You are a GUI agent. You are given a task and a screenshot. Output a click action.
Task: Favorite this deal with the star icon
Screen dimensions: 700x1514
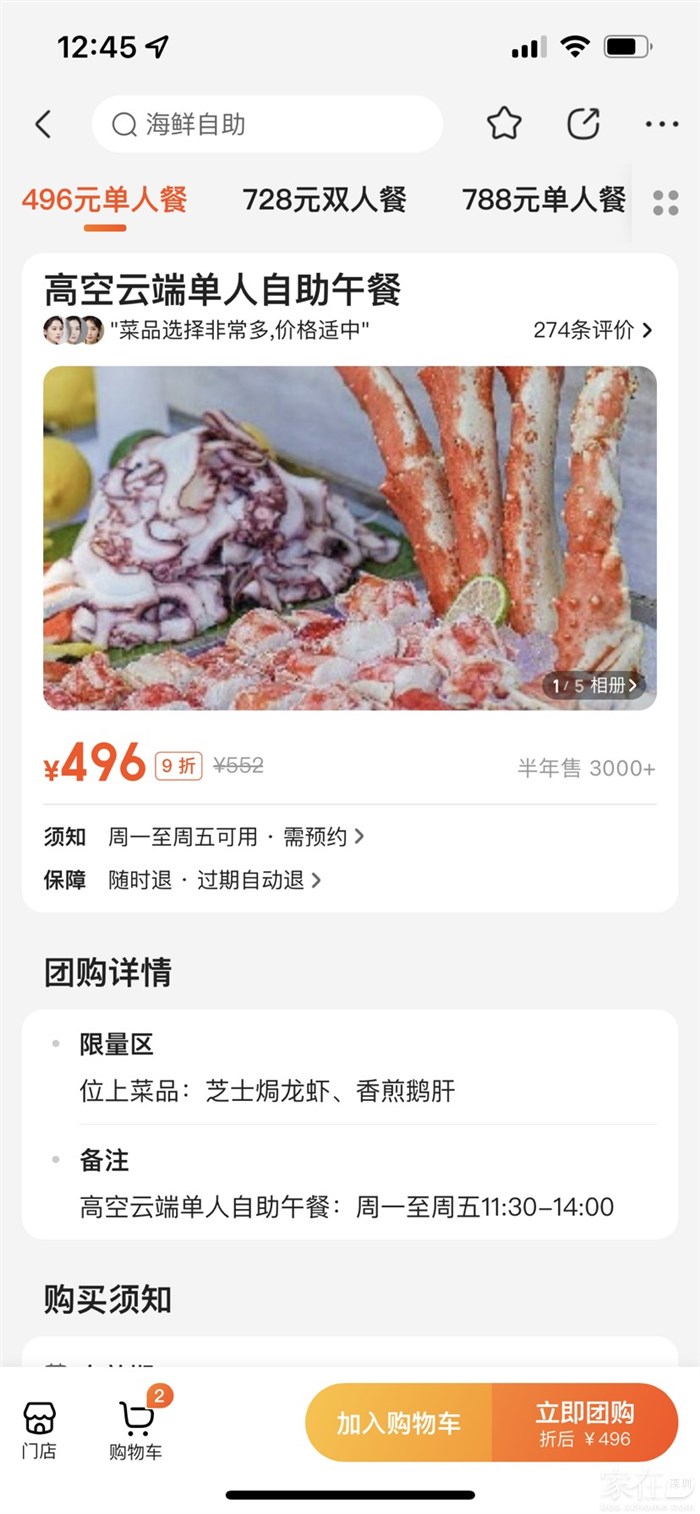click(x=504, y=124)
